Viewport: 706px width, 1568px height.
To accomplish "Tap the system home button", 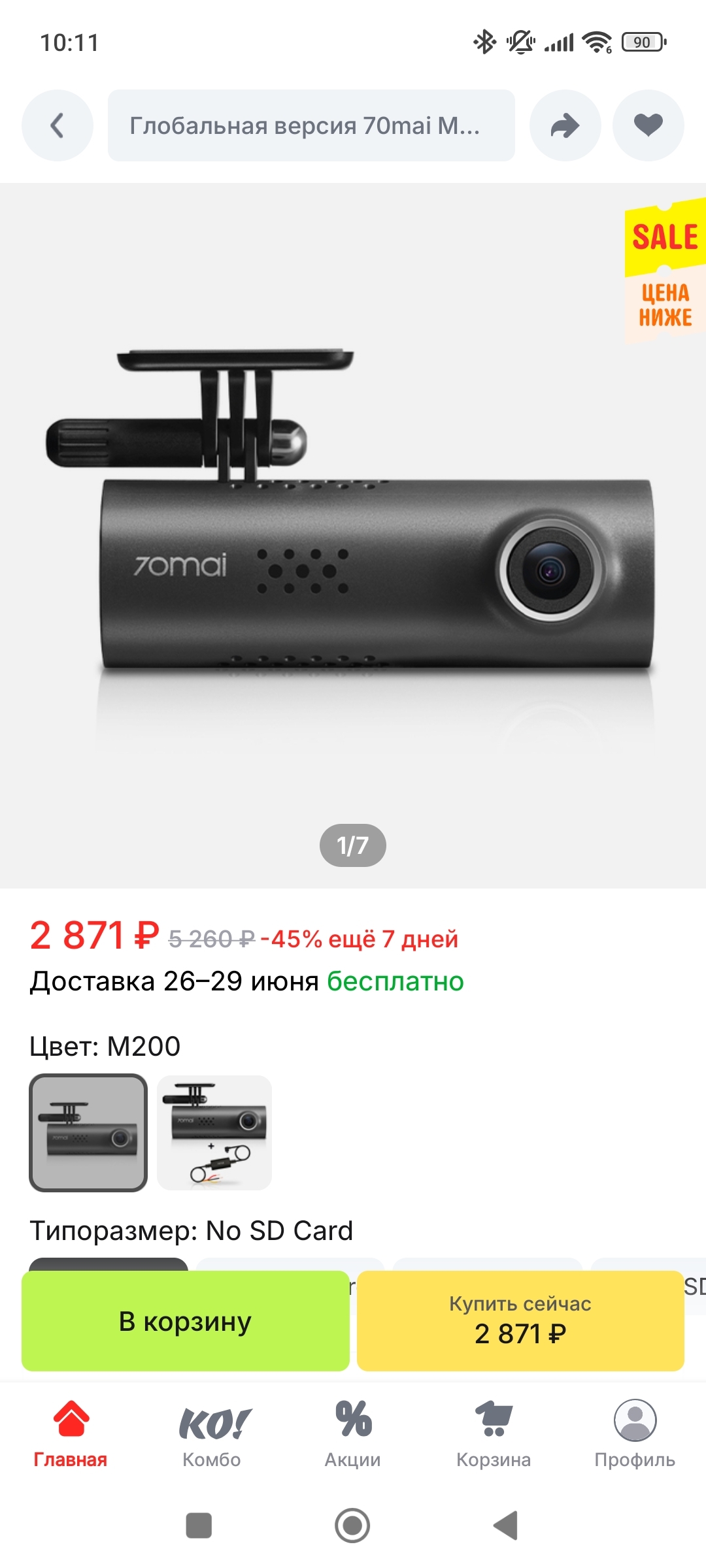I will (352, 1526).
